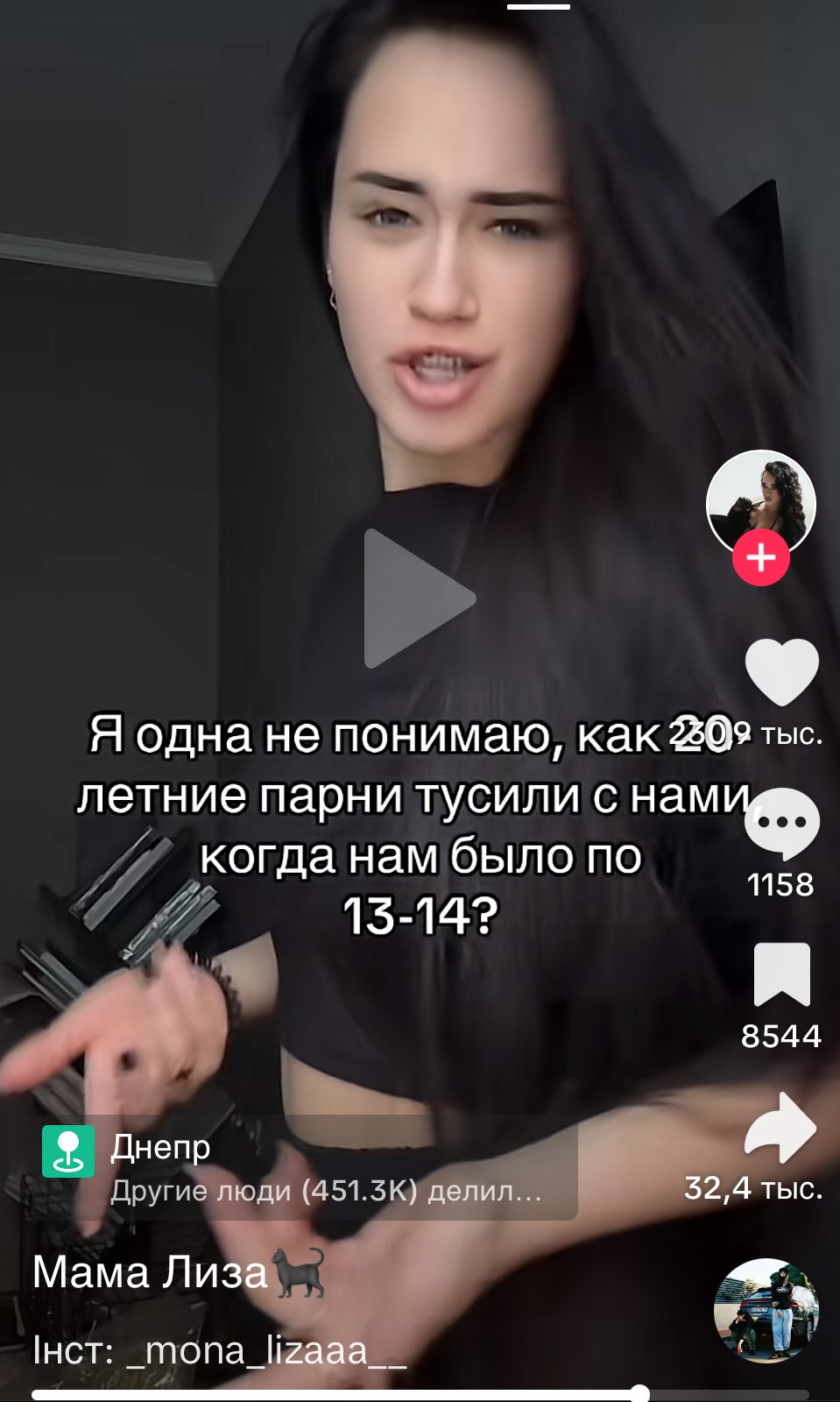The image size is (840, 1402).
Task: Open the spinning sound disc
Action: pyautogui.click(x=766, y=1310)
